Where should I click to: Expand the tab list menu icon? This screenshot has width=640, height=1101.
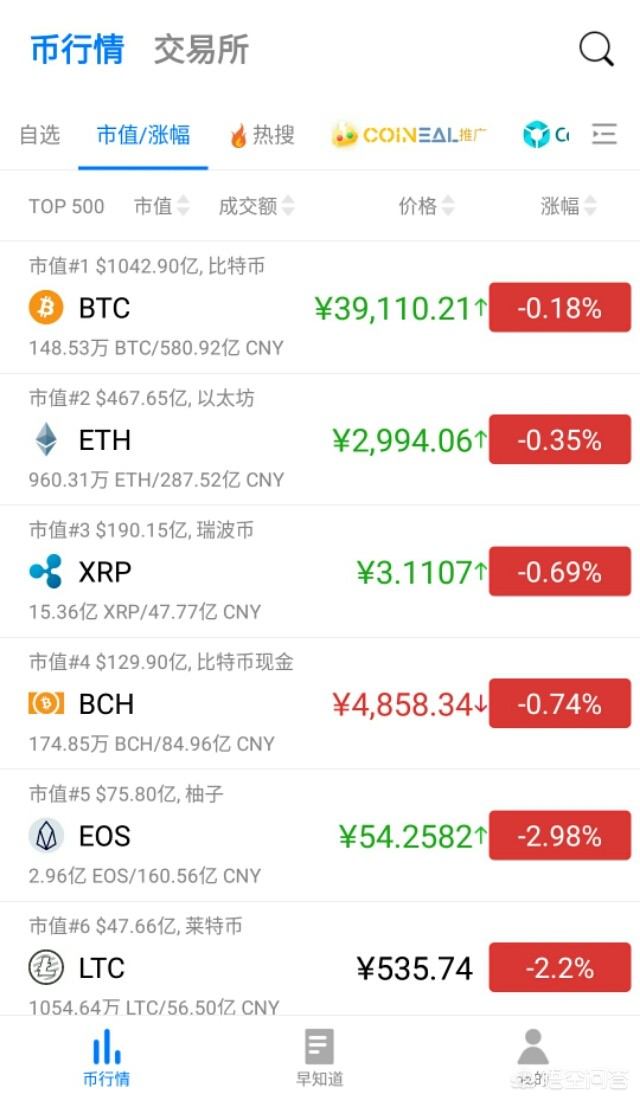coord(604,135)
